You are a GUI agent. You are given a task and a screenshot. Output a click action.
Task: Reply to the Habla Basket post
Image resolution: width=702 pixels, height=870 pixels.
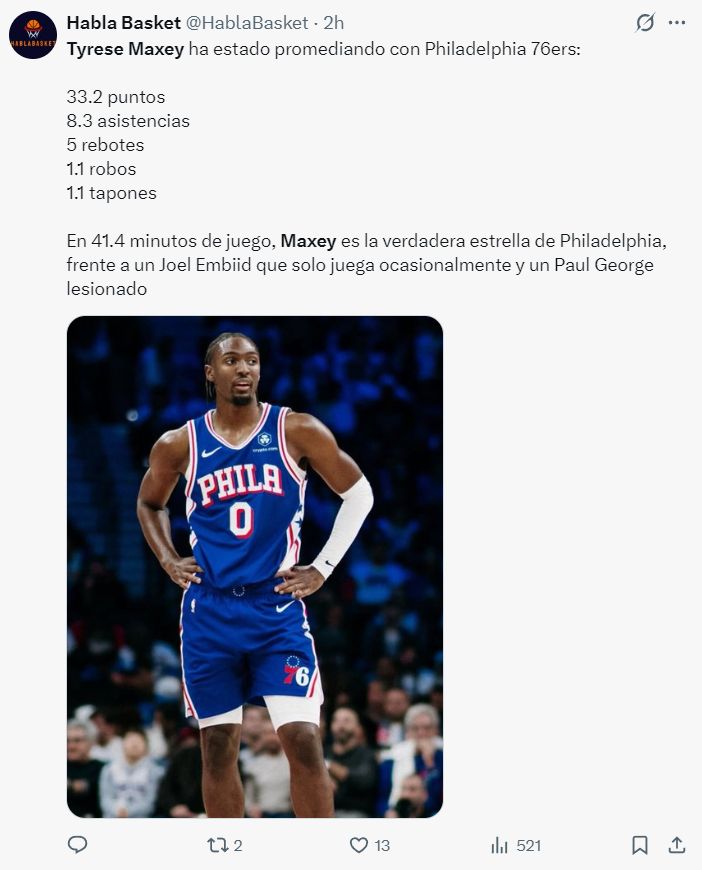pos(78,845)
